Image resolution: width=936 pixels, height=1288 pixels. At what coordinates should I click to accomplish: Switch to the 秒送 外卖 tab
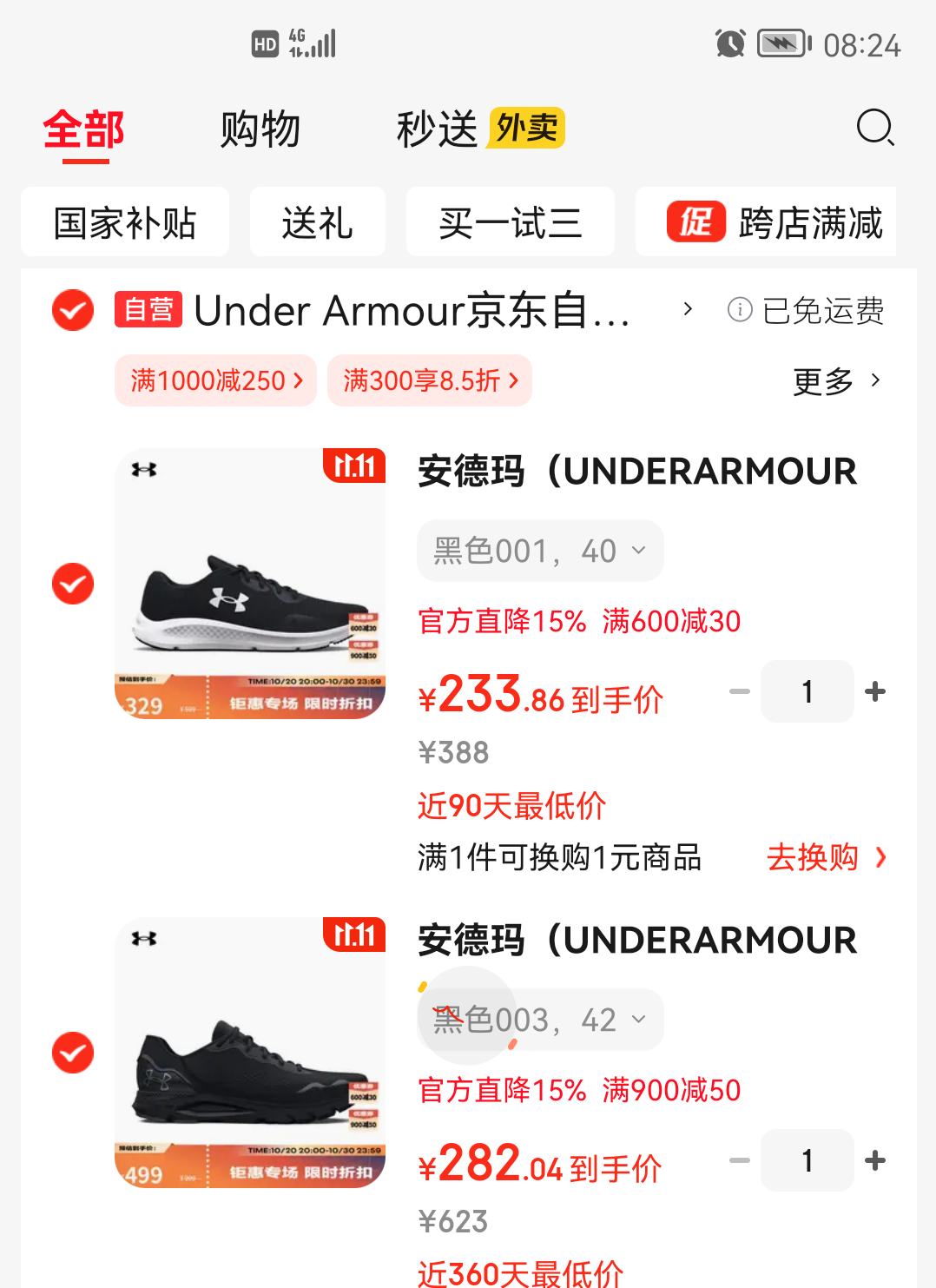(480, 129)
